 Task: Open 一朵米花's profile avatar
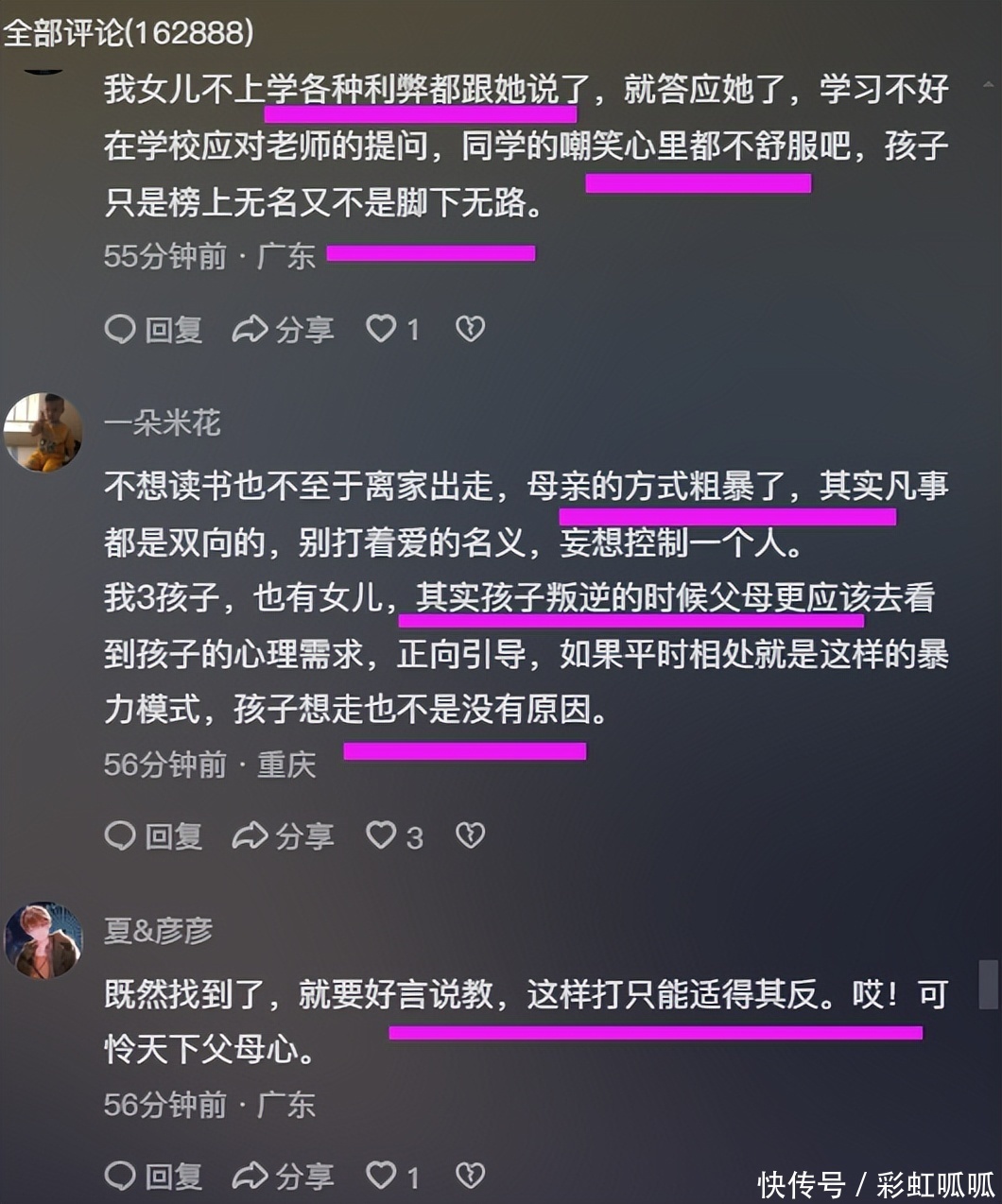click(43, 433)
